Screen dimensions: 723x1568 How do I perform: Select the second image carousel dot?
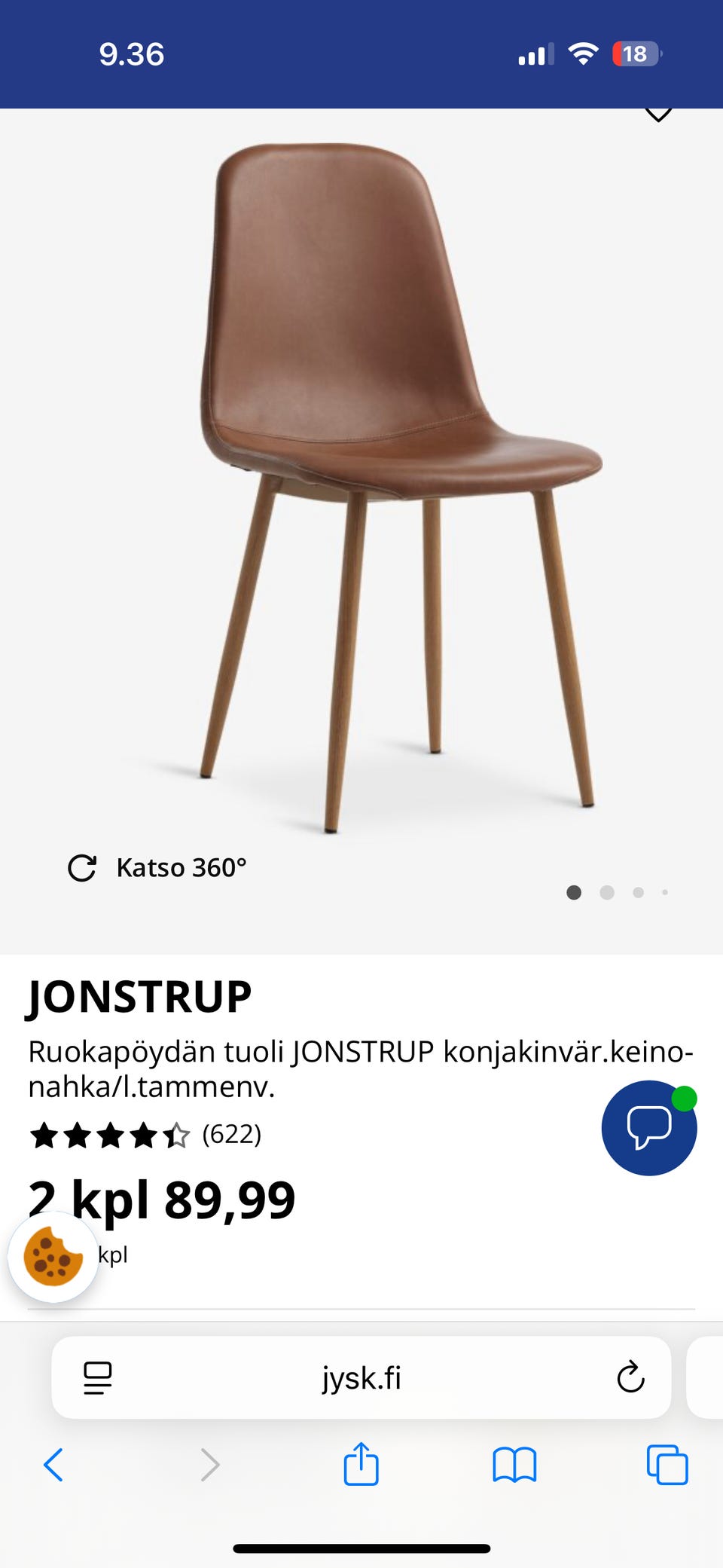click(606, 892)
